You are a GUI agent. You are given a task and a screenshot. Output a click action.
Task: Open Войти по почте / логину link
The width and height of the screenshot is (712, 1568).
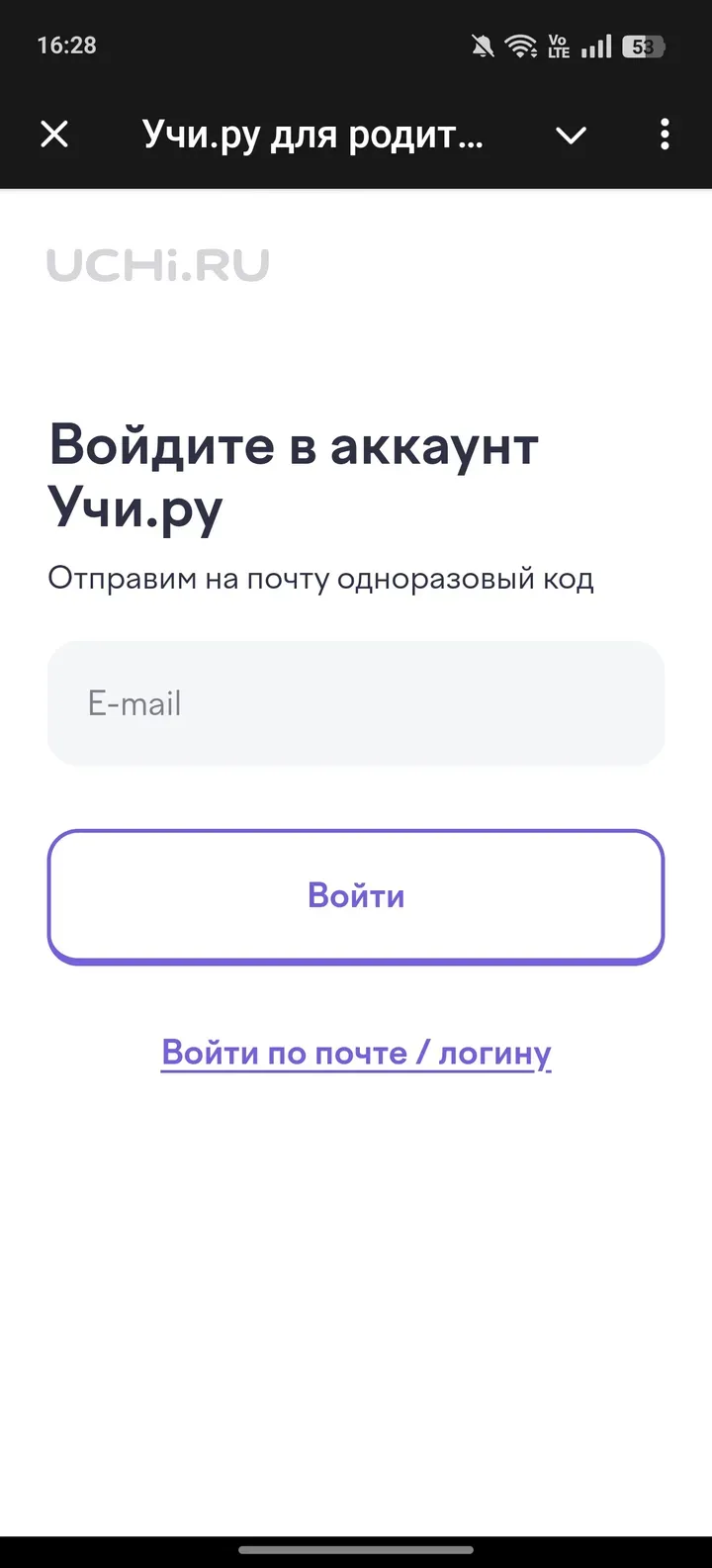tap(356, 1053)
